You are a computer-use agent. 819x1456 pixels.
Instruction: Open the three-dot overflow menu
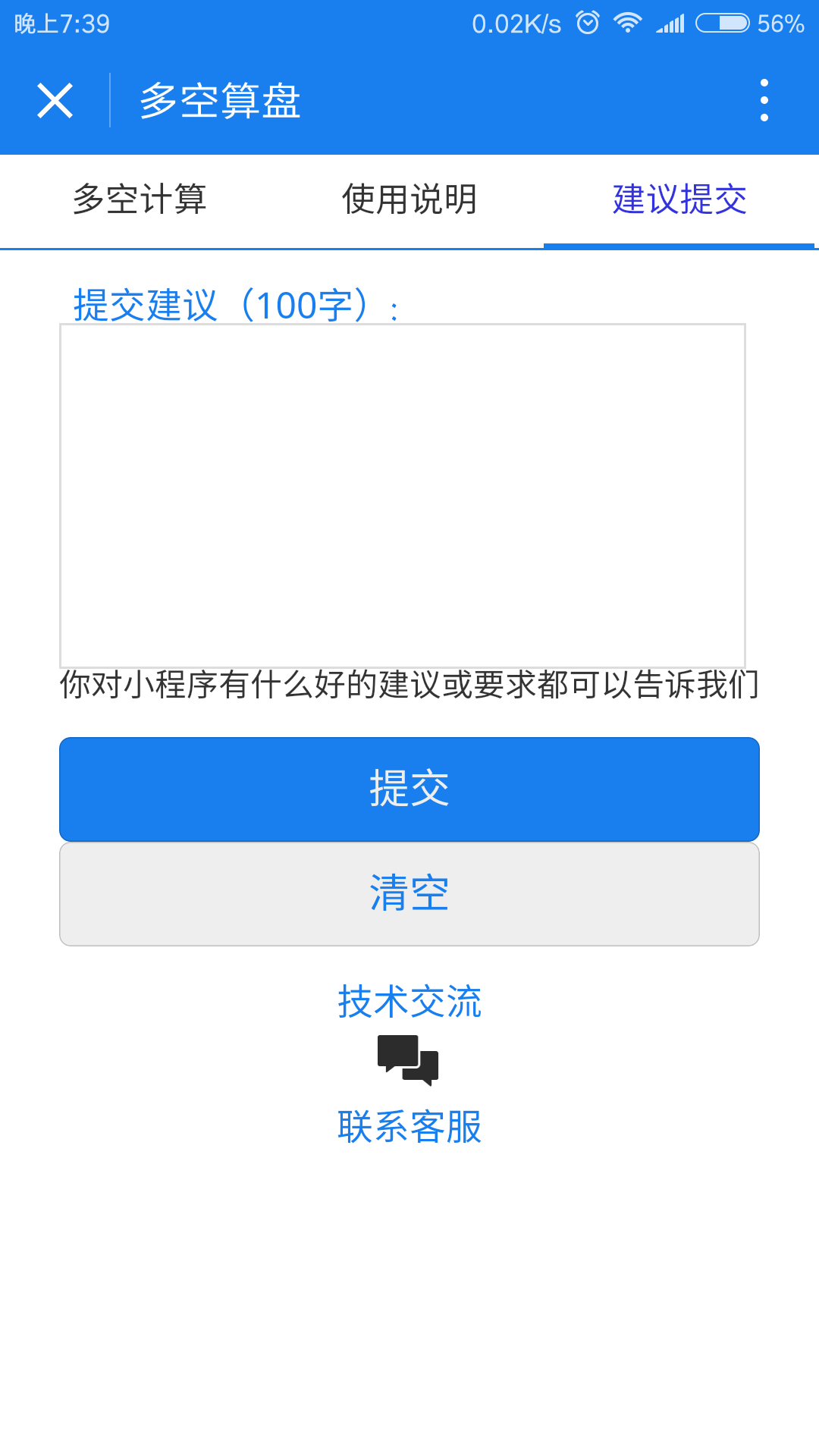pos(764,100)
